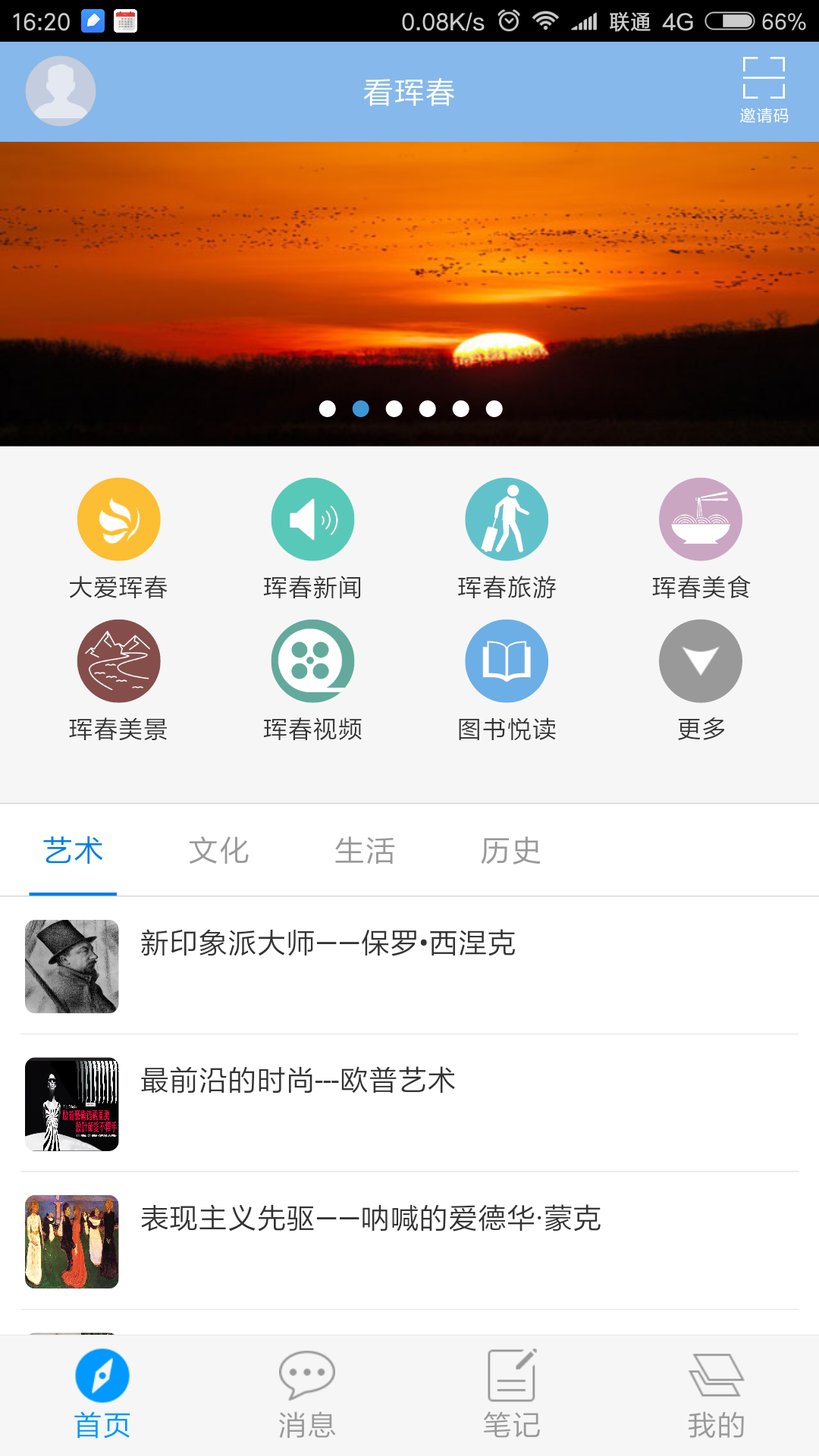Screen dimensions: 819x1456
Task: Go to the 笔记 notes tab
Action: point(512,1394)
